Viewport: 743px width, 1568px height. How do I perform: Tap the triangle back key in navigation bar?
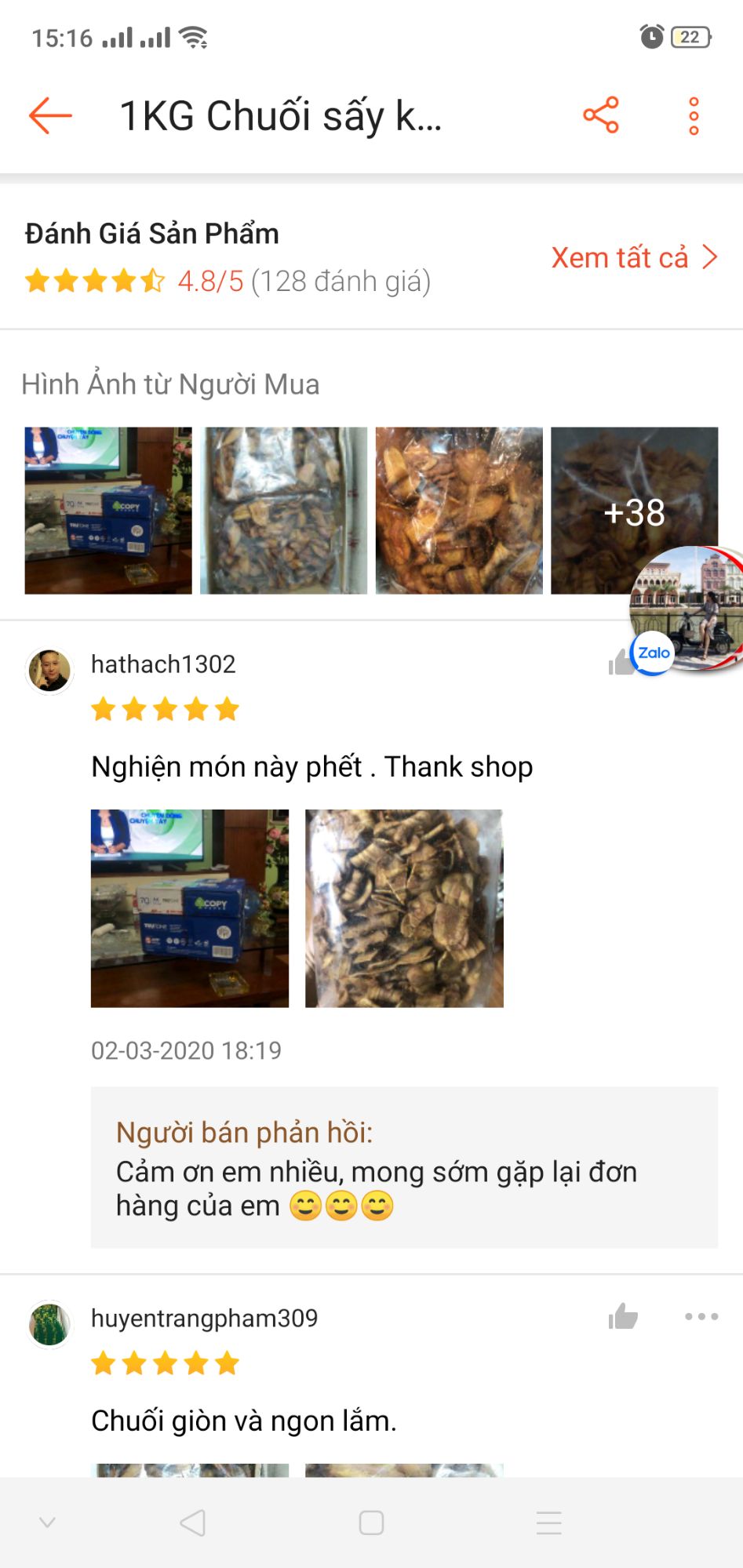pos(191,1523)
